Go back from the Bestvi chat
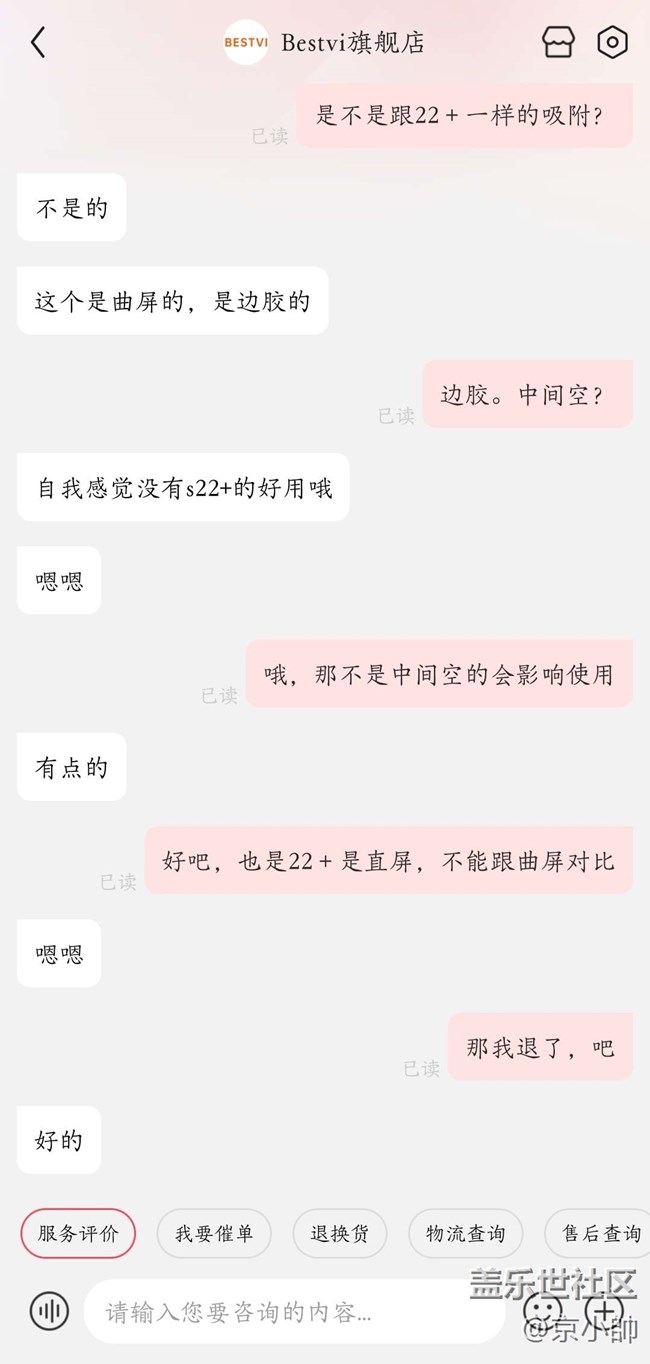 (38, 43)
